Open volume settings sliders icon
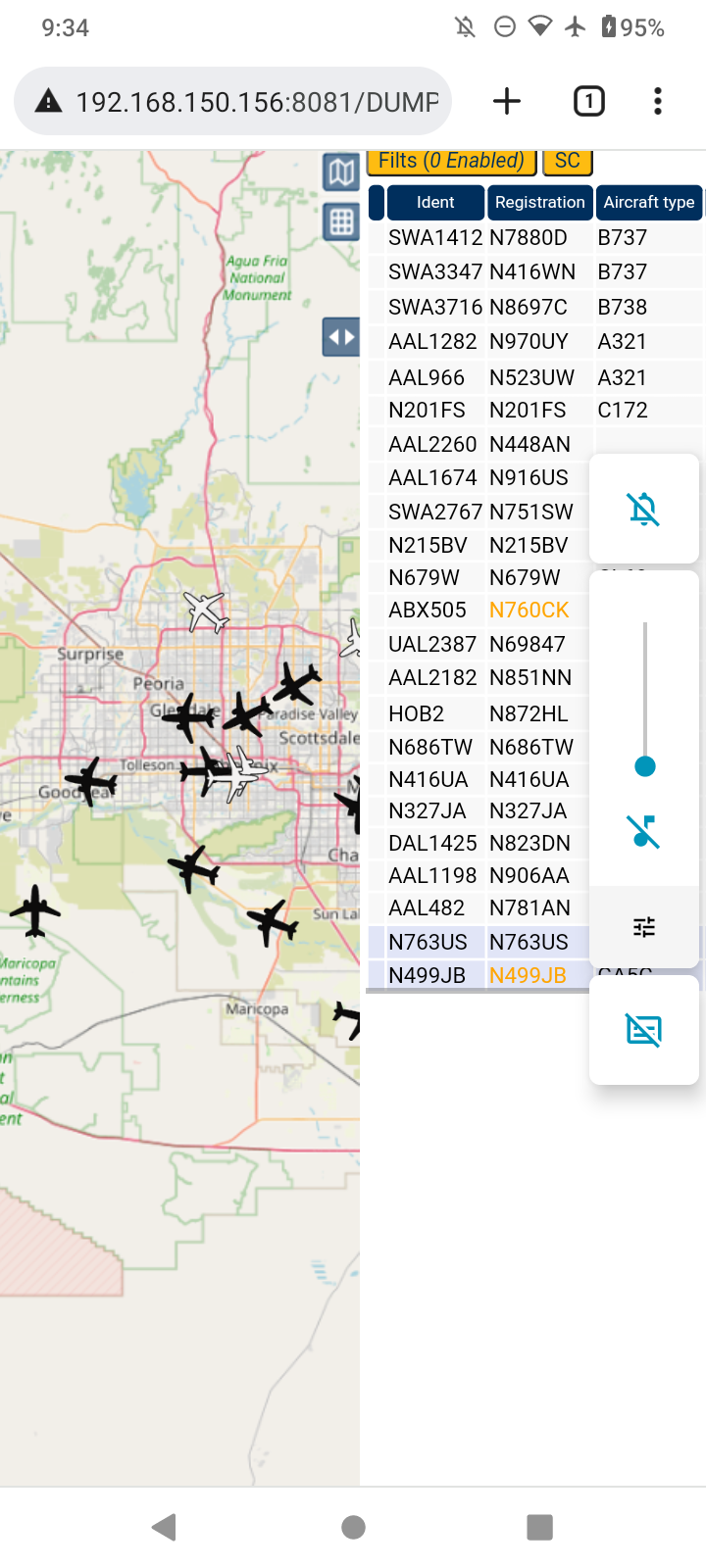 (x=644, y=926)
